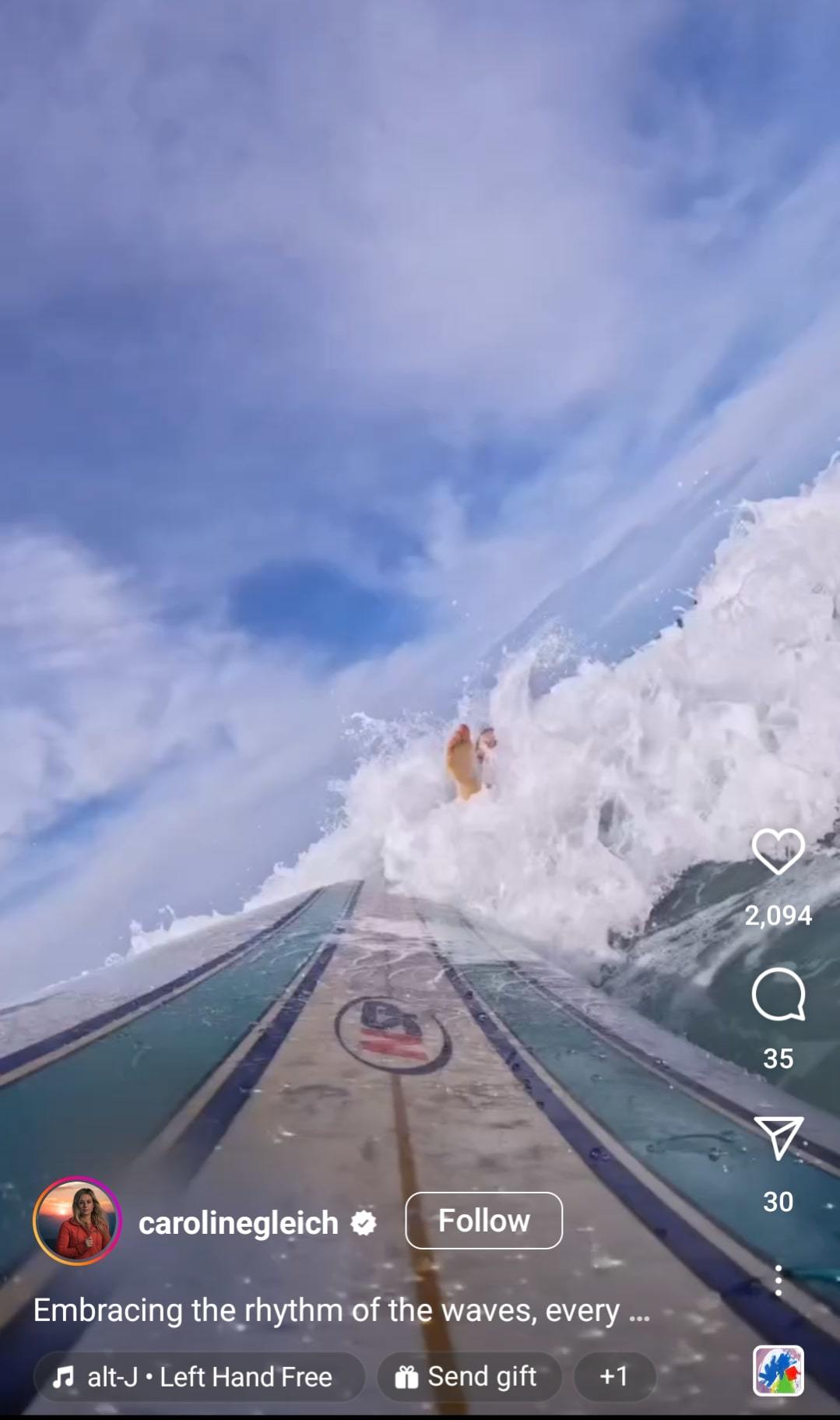Follow carolinegleich

coord(483,1221)
